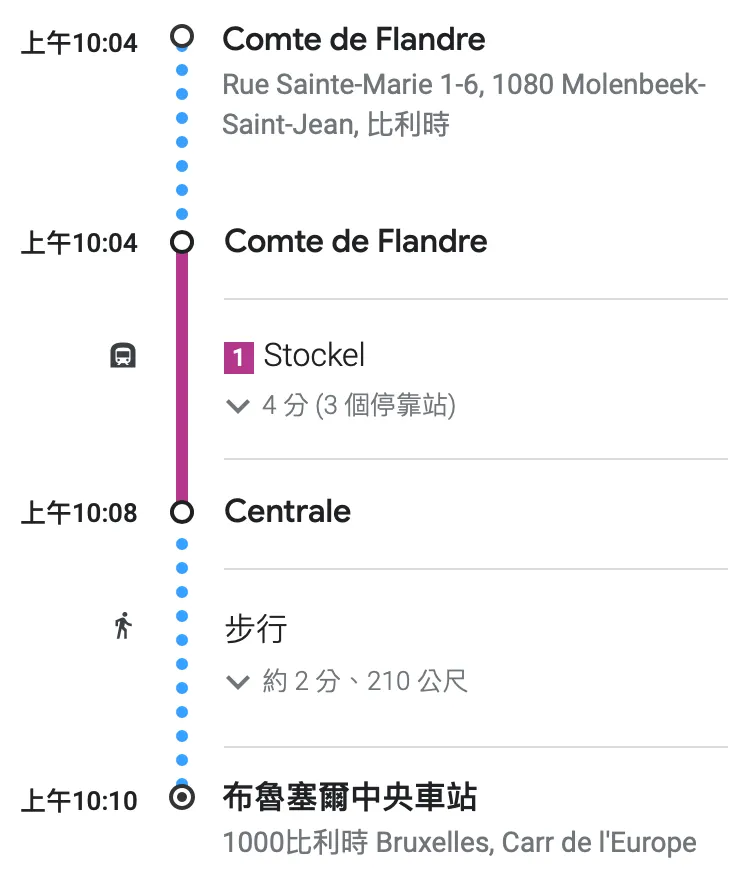Viewport: 738px width, 878px height.
Task: Expand the 3 stops list under Stockel
Action: 237,406
